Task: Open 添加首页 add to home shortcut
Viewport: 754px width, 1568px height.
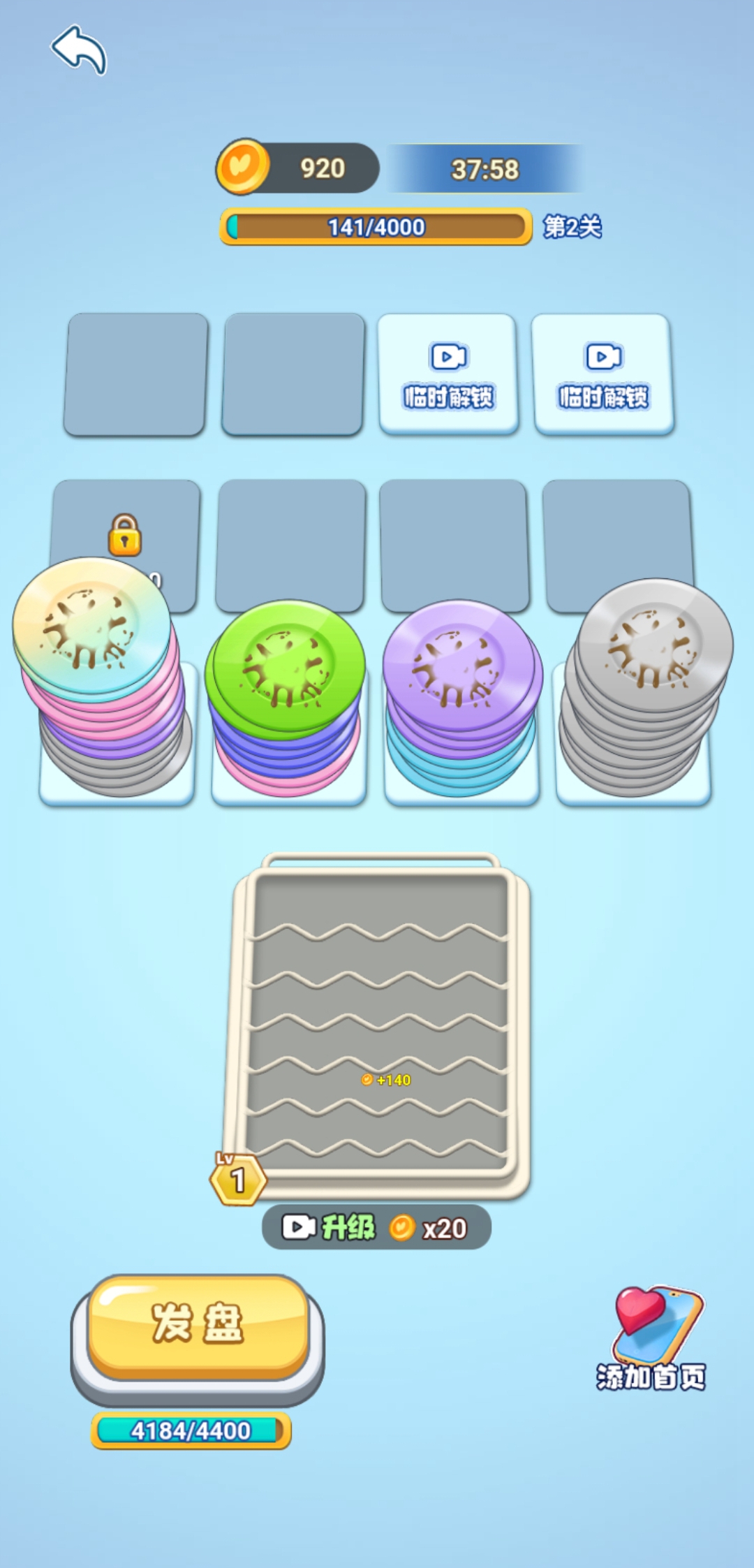Action: pos(652,1338)
